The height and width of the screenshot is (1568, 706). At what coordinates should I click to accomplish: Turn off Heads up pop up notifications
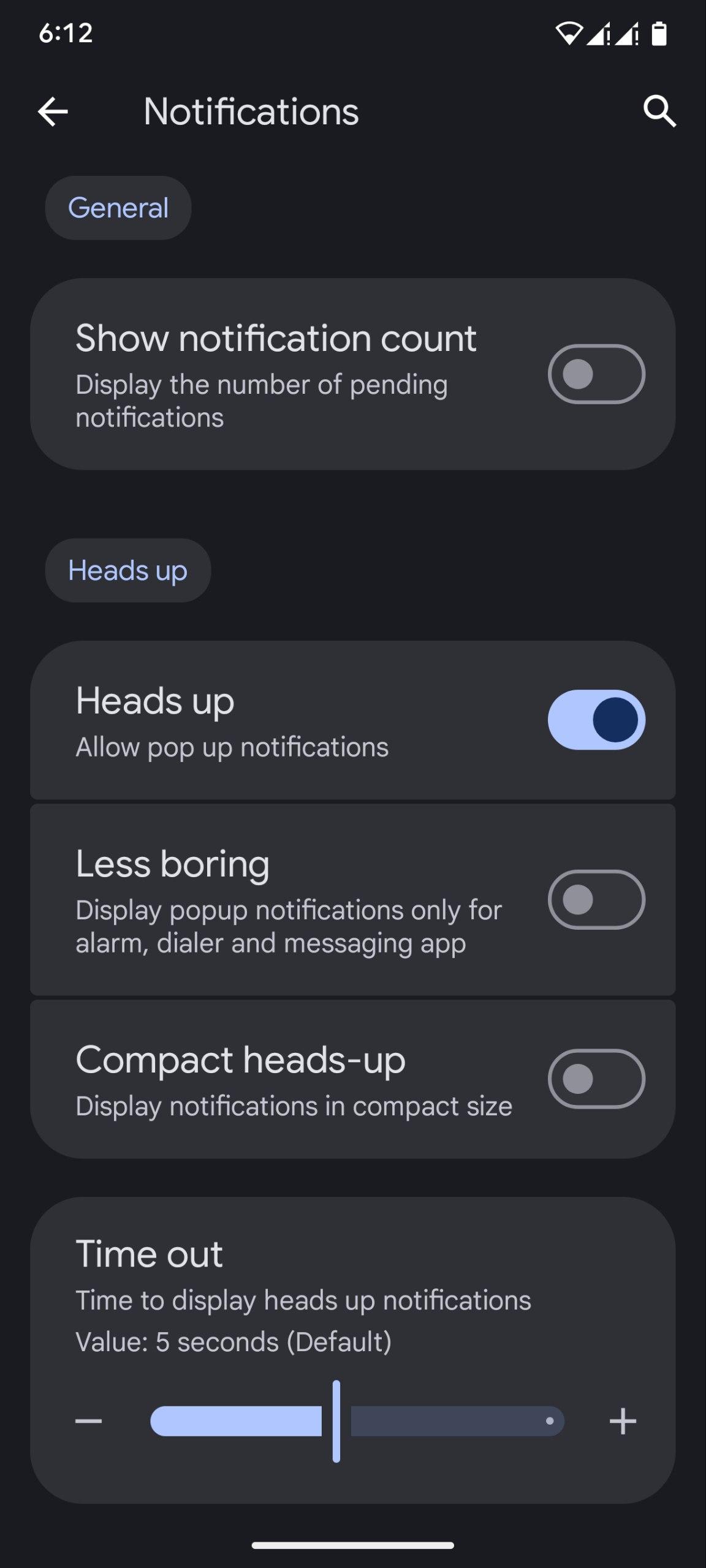pyautogui.click(x=596, y=720)
